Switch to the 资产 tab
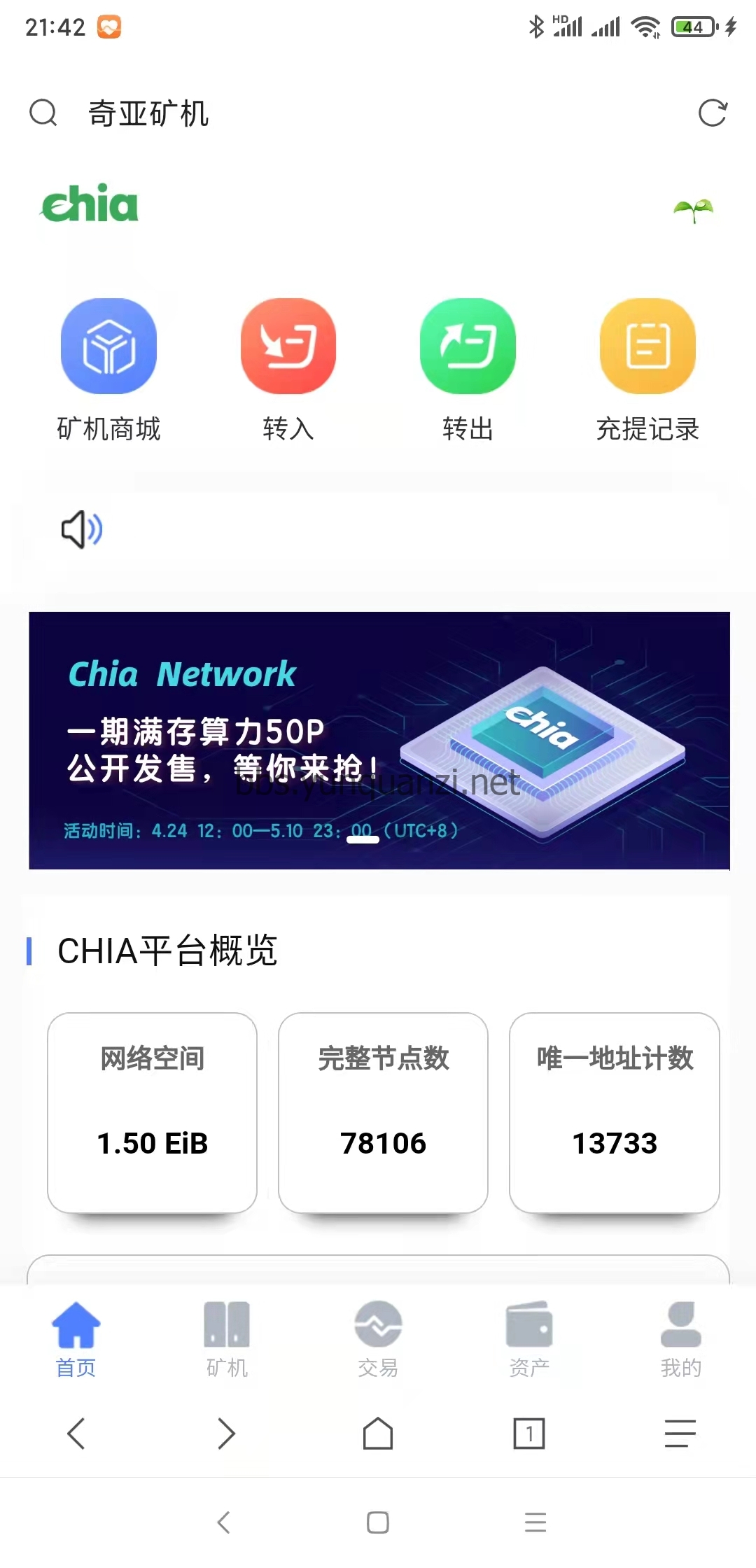 click(529, 1338)
